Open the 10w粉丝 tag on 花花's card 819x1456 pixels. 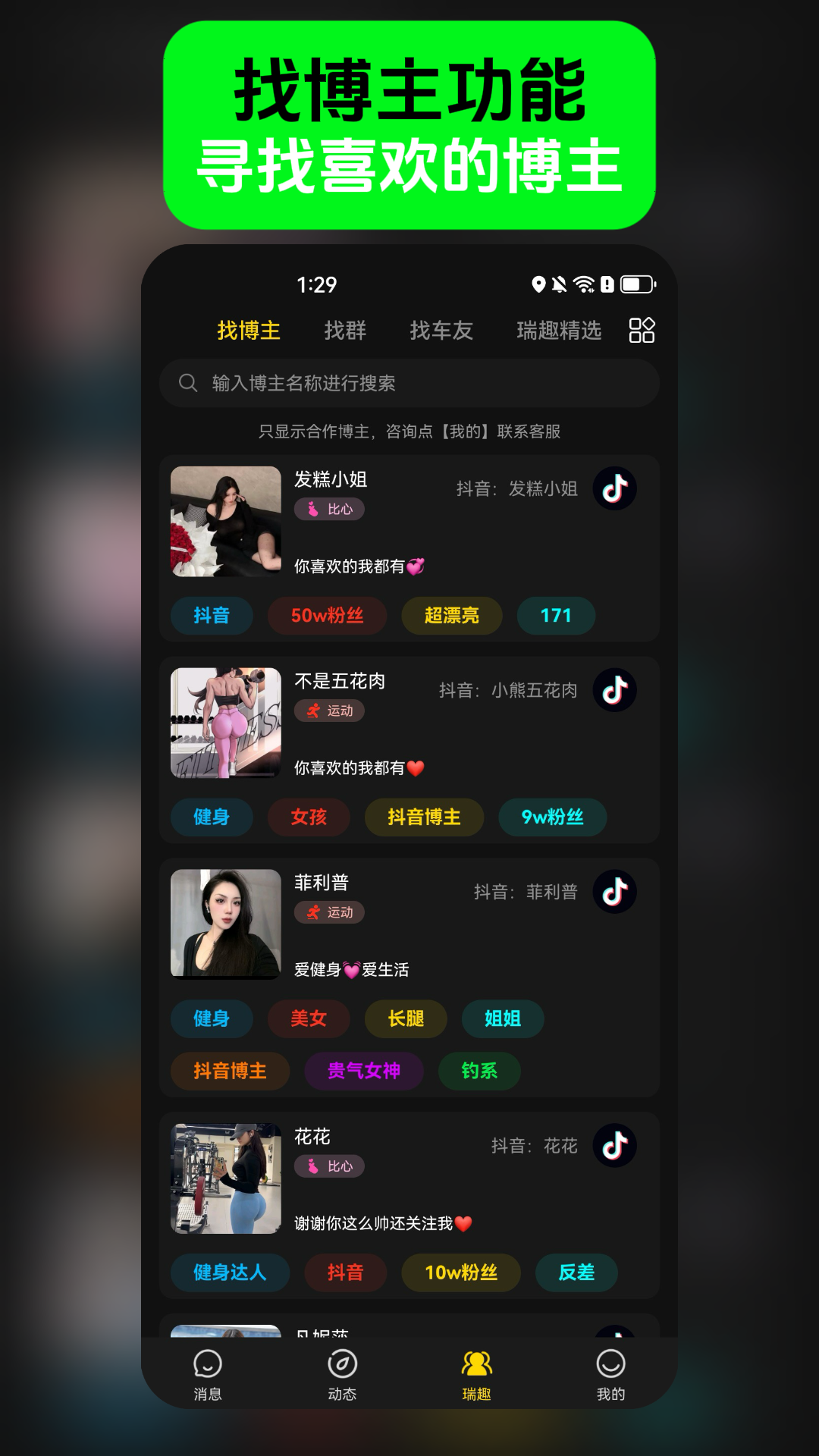(460, 1272)
